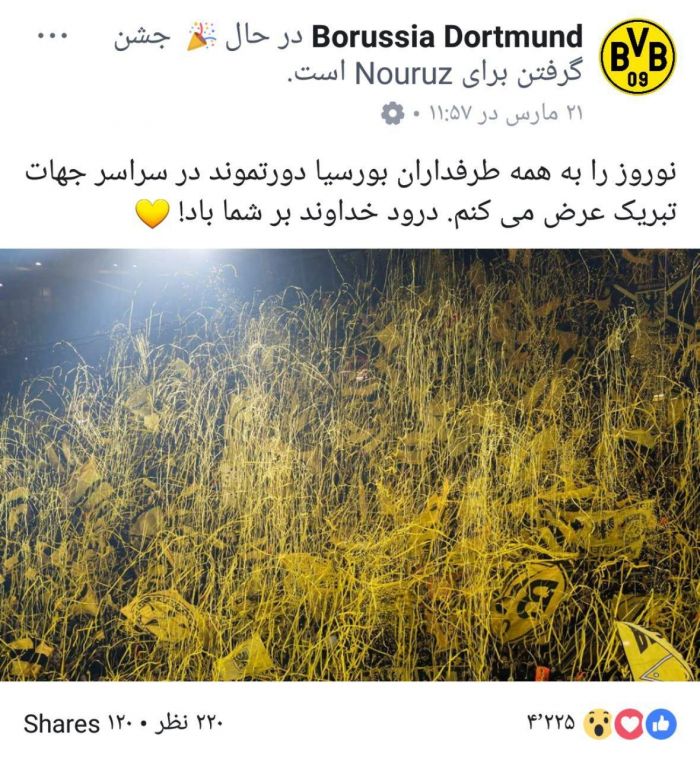This screenshot has width=700, height=759.
Task: Open the yellow streamers stadium photo
Action: click(350, 465)
